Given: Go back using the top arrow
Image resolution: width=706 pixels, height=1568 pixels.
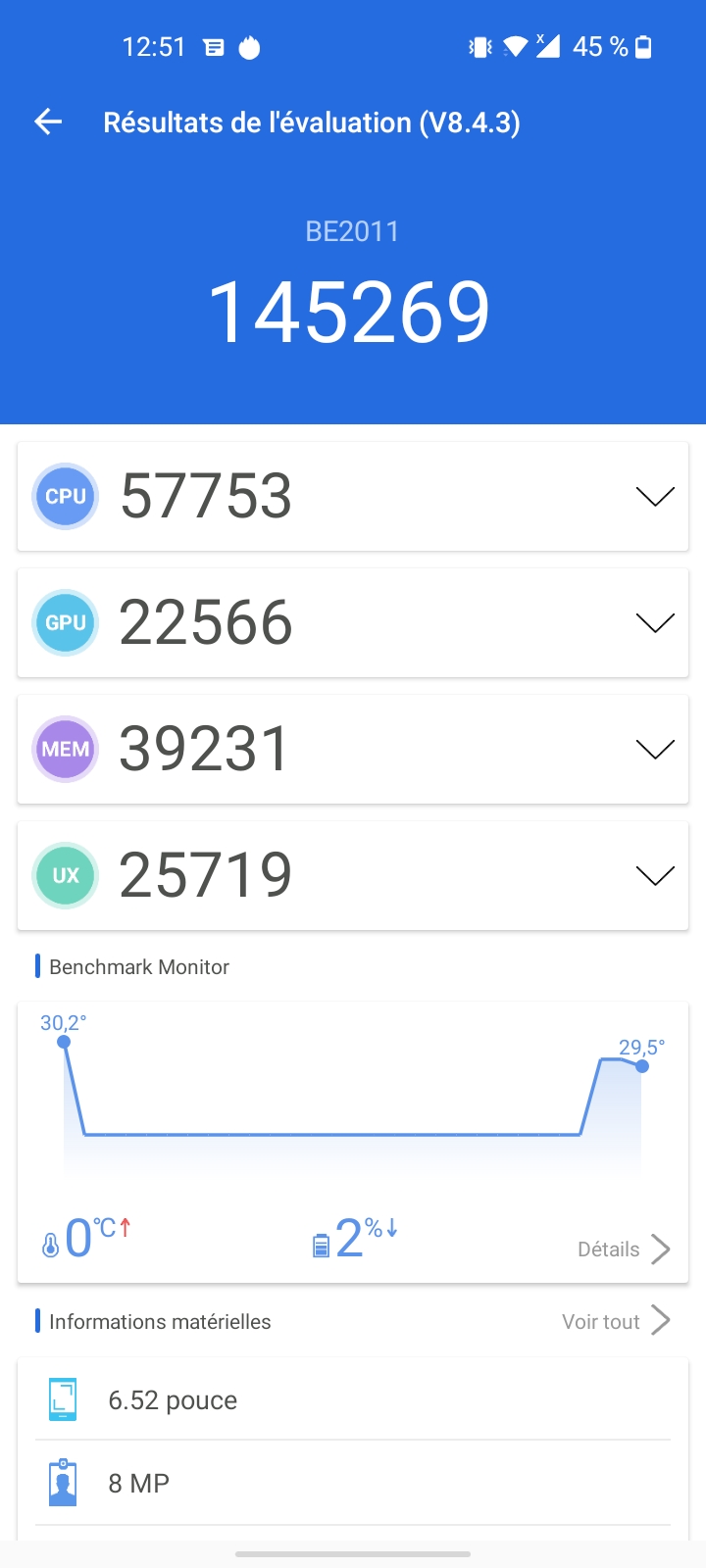Looking at the screenshot, I should (x=48, y=122).
